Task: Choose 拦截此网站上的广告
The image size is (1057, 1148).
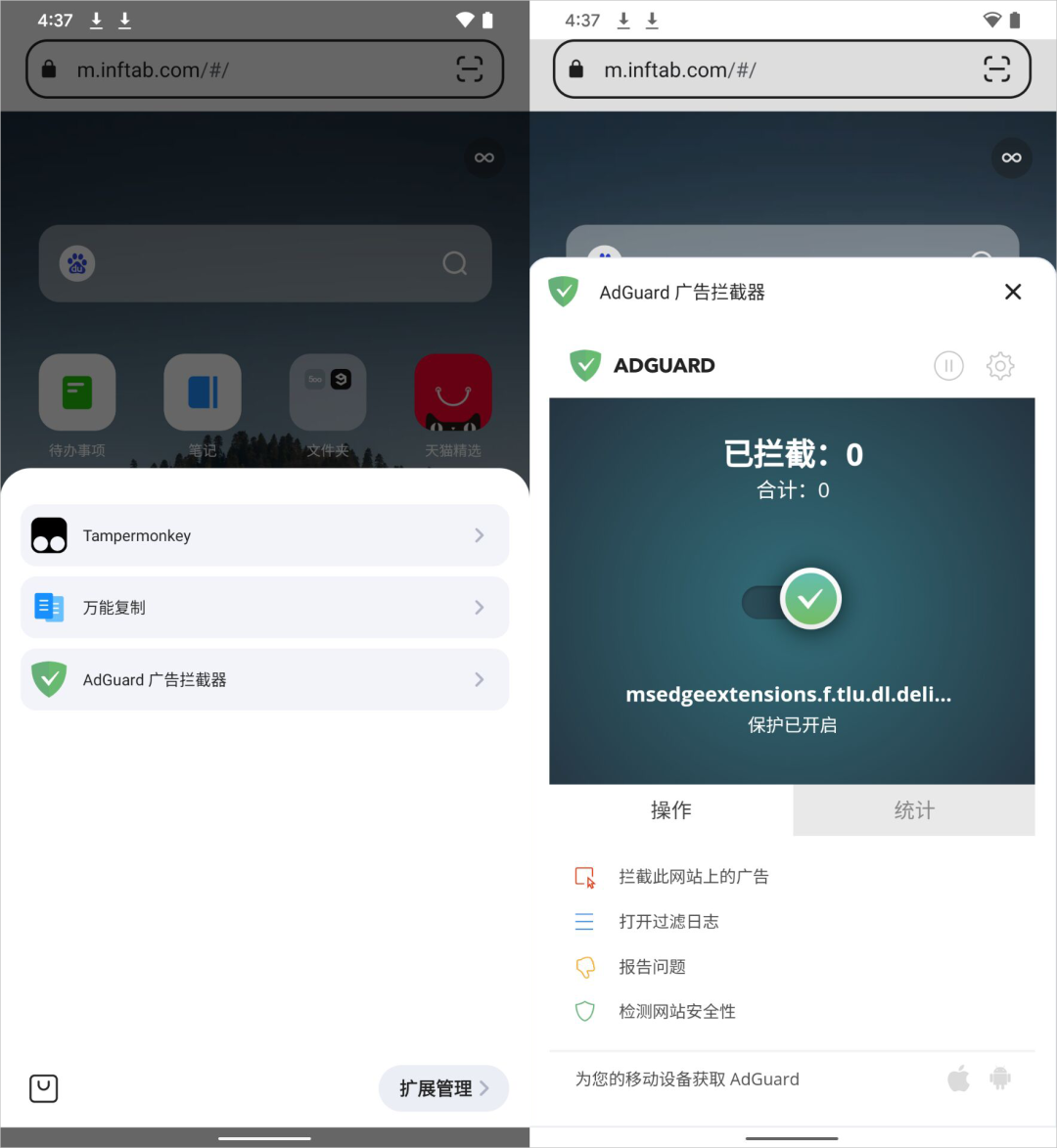Action: pyautogui.click(x=693, y=877)
